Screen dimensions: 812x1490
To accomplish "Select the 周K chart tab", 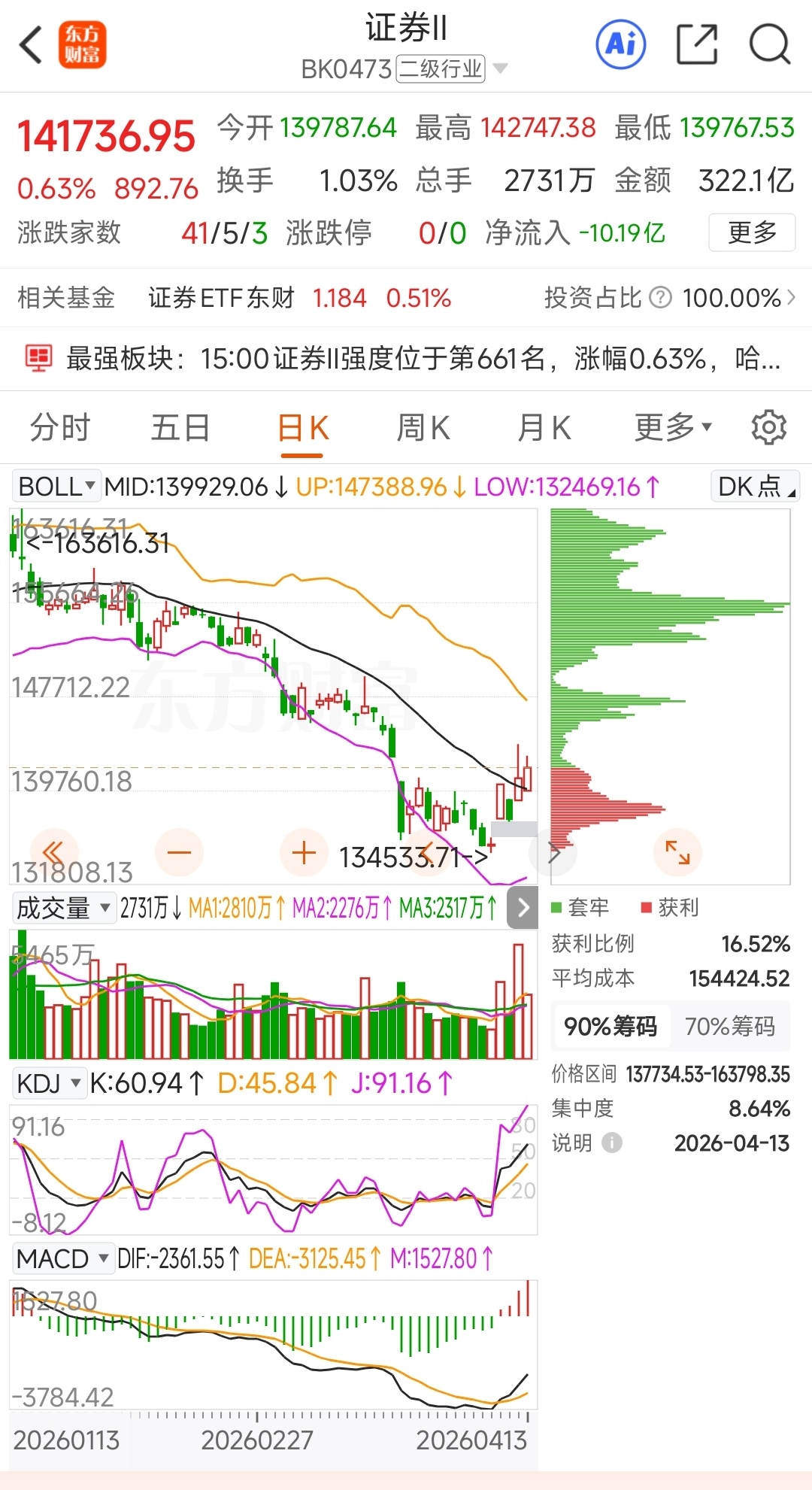I will point(423,428).
